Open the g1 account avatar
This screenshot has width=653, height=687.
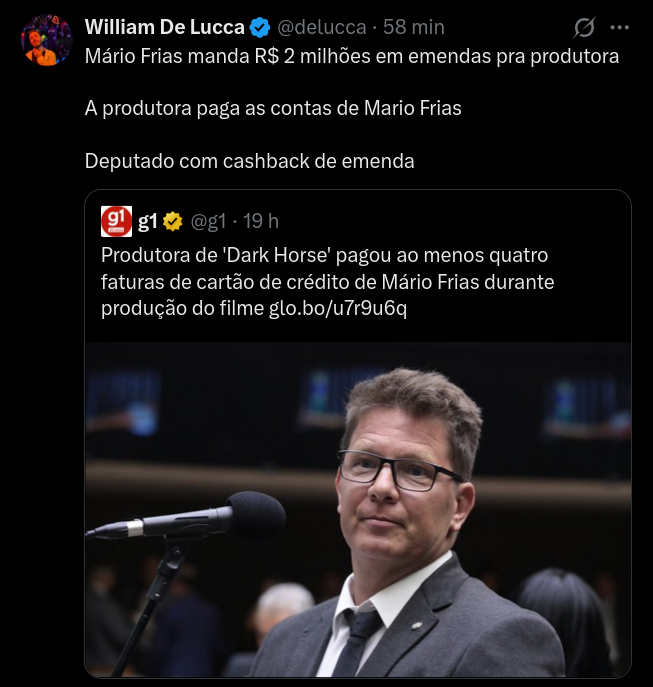tap(116, 221)
